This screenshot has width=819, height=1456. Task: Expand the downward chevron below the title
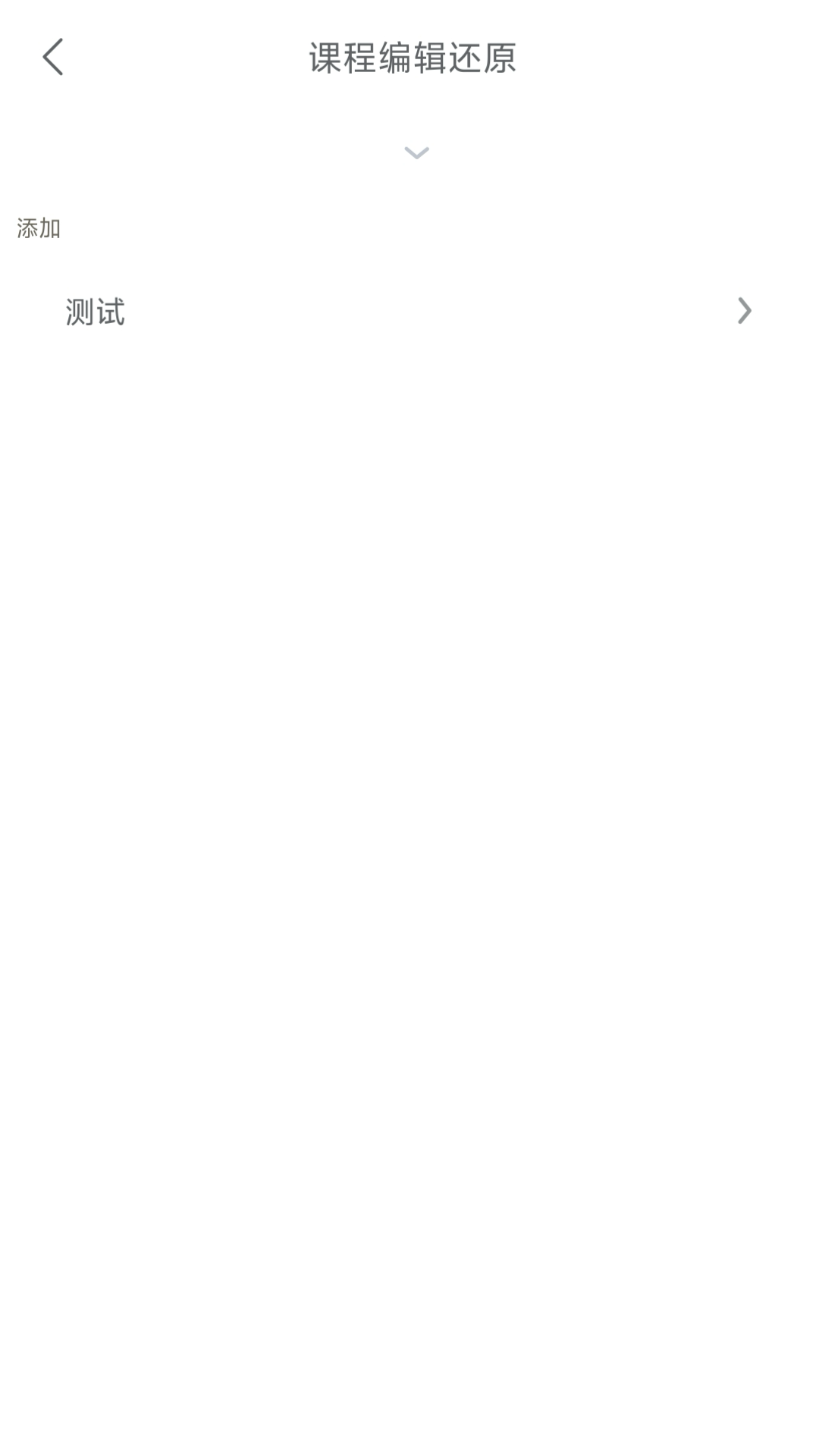tap(416, 152)
